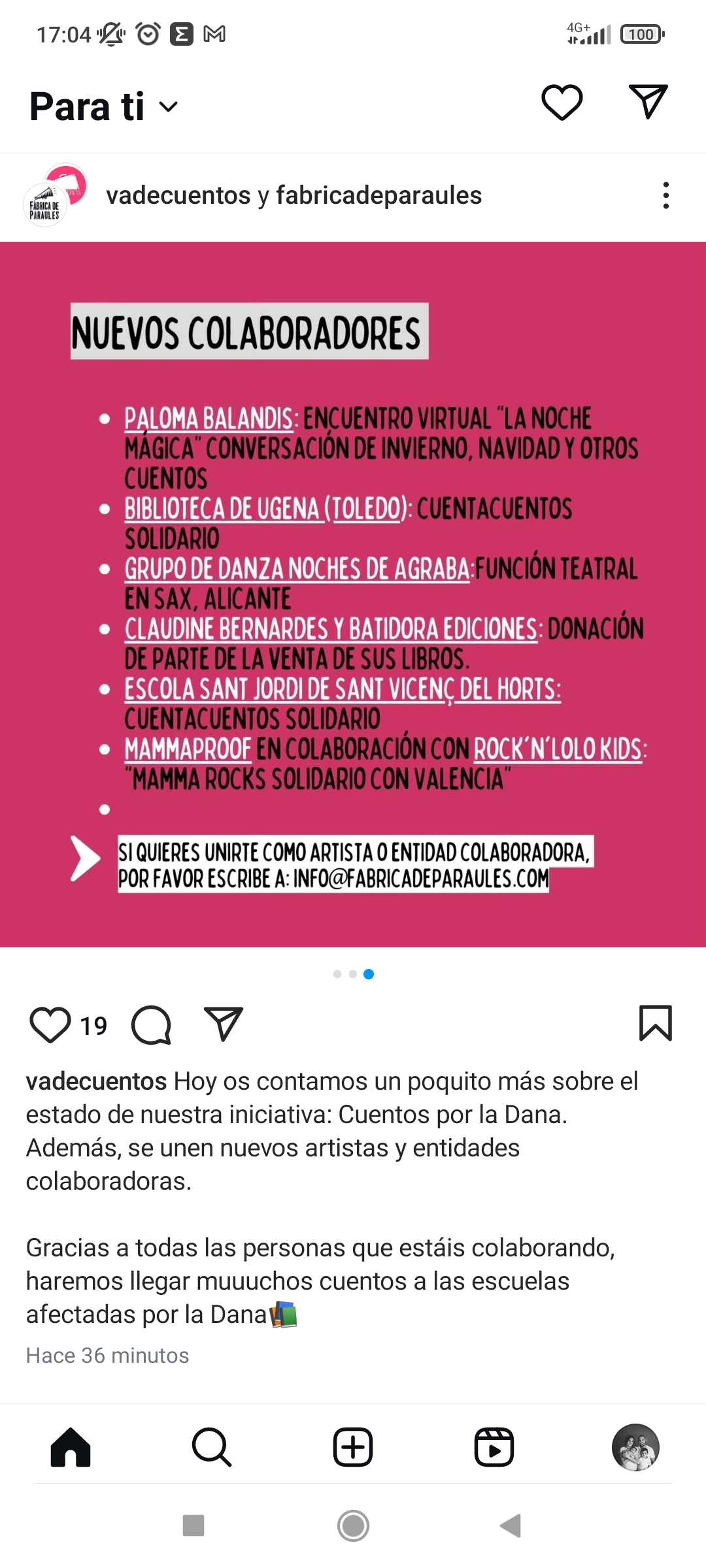Switch to the Reels tab

[x=494, y=1447]
